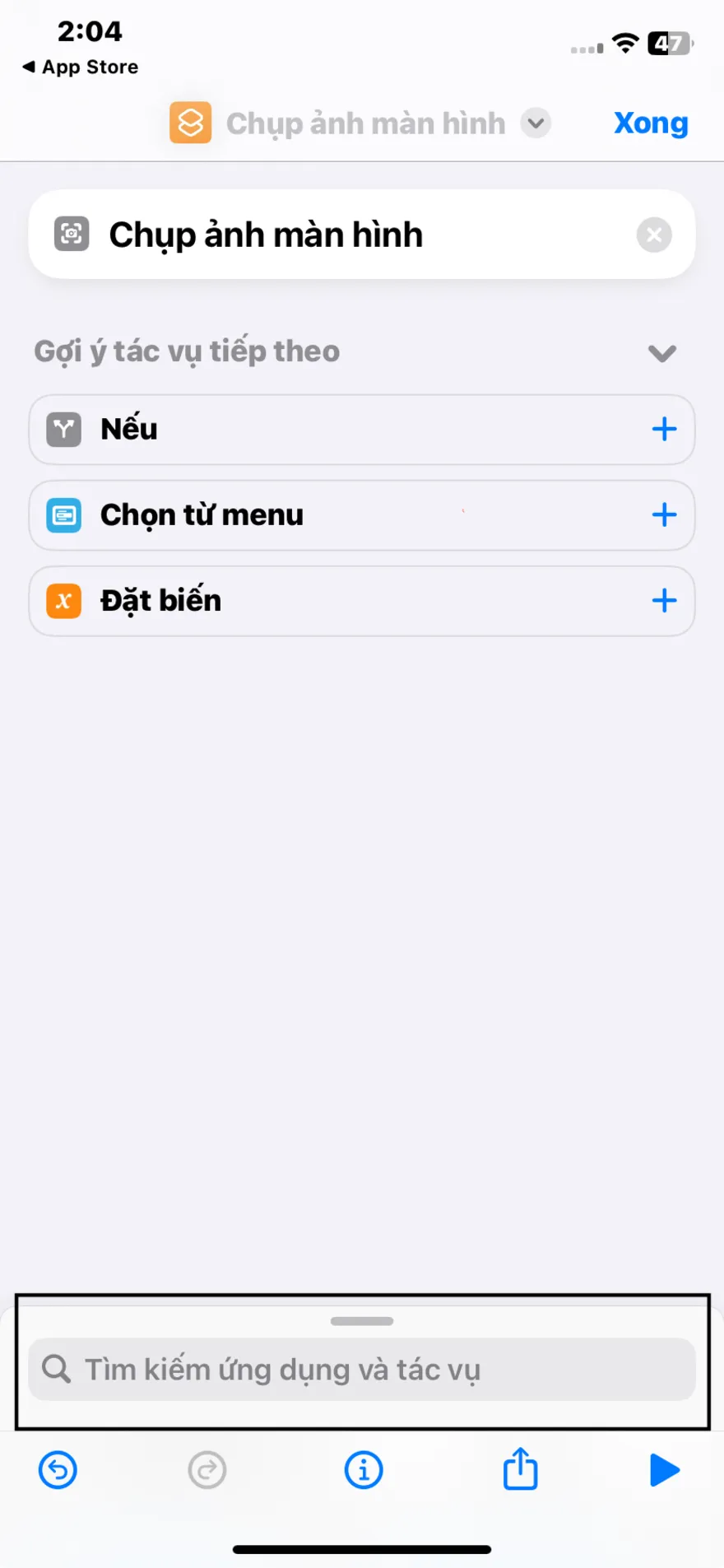This screenshot has width=724, height=1568.
Task: Add the Nếu action with its plus button
Action: pos(664,429)
